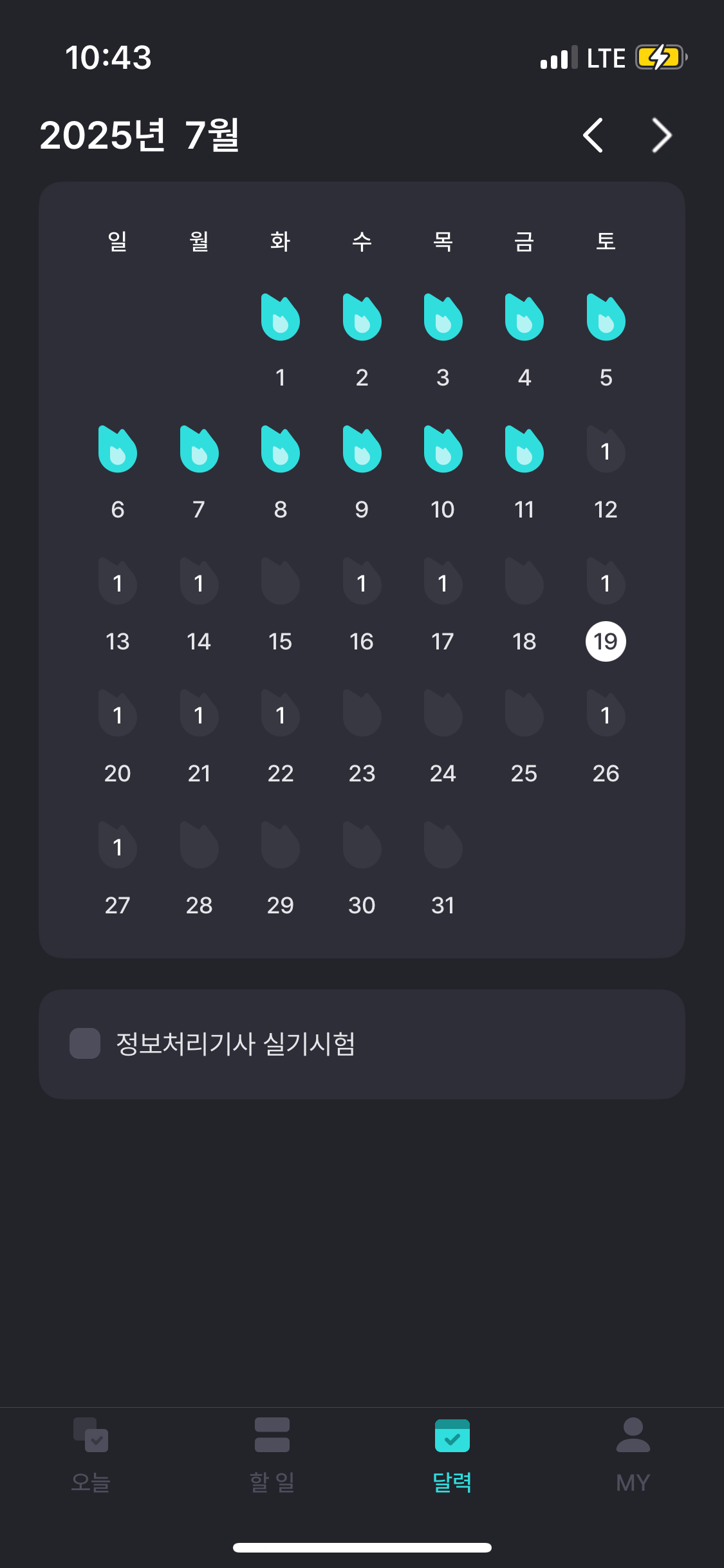This screenshot has width=724, height=1568.
Task: Go to the previous month
Action: (x=593, y=135)
